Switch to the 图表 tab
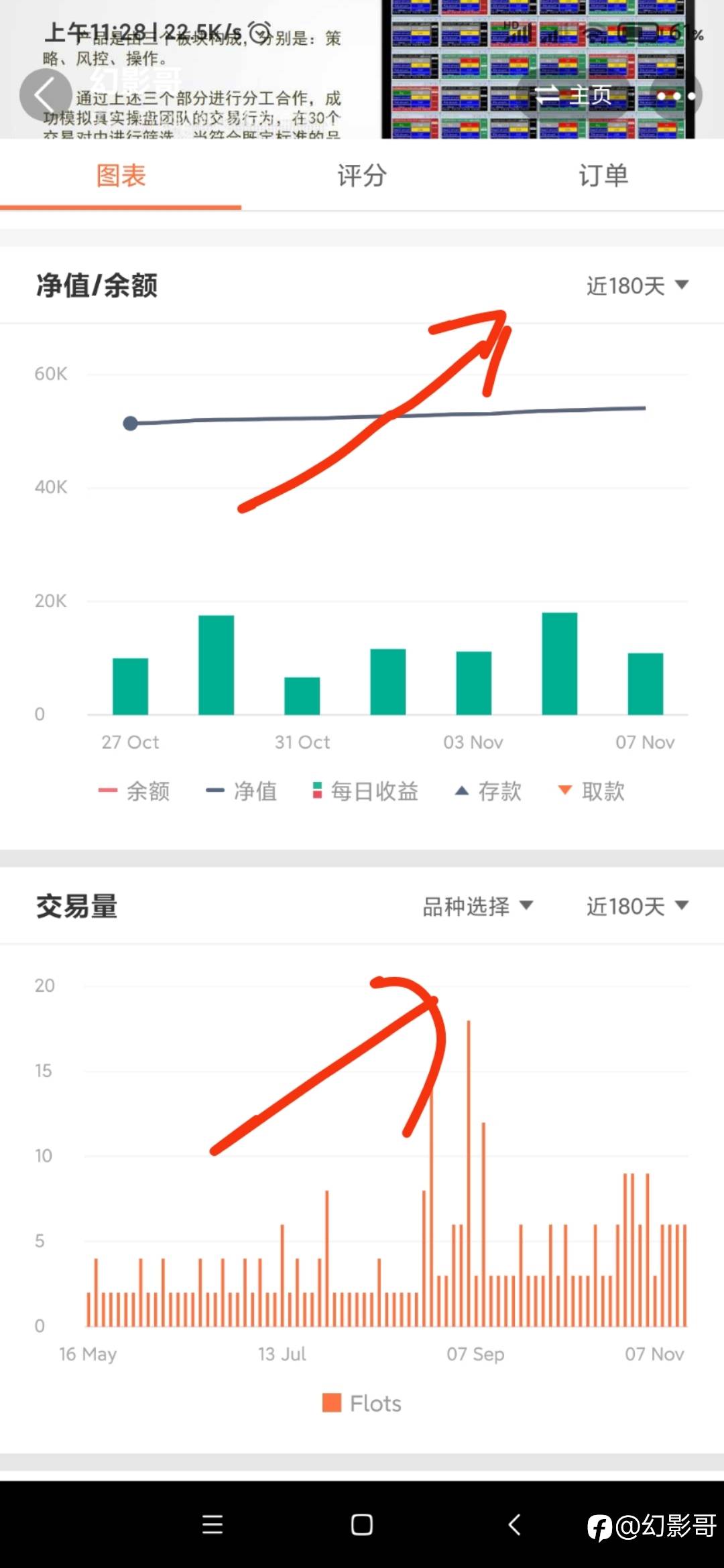 121,176
